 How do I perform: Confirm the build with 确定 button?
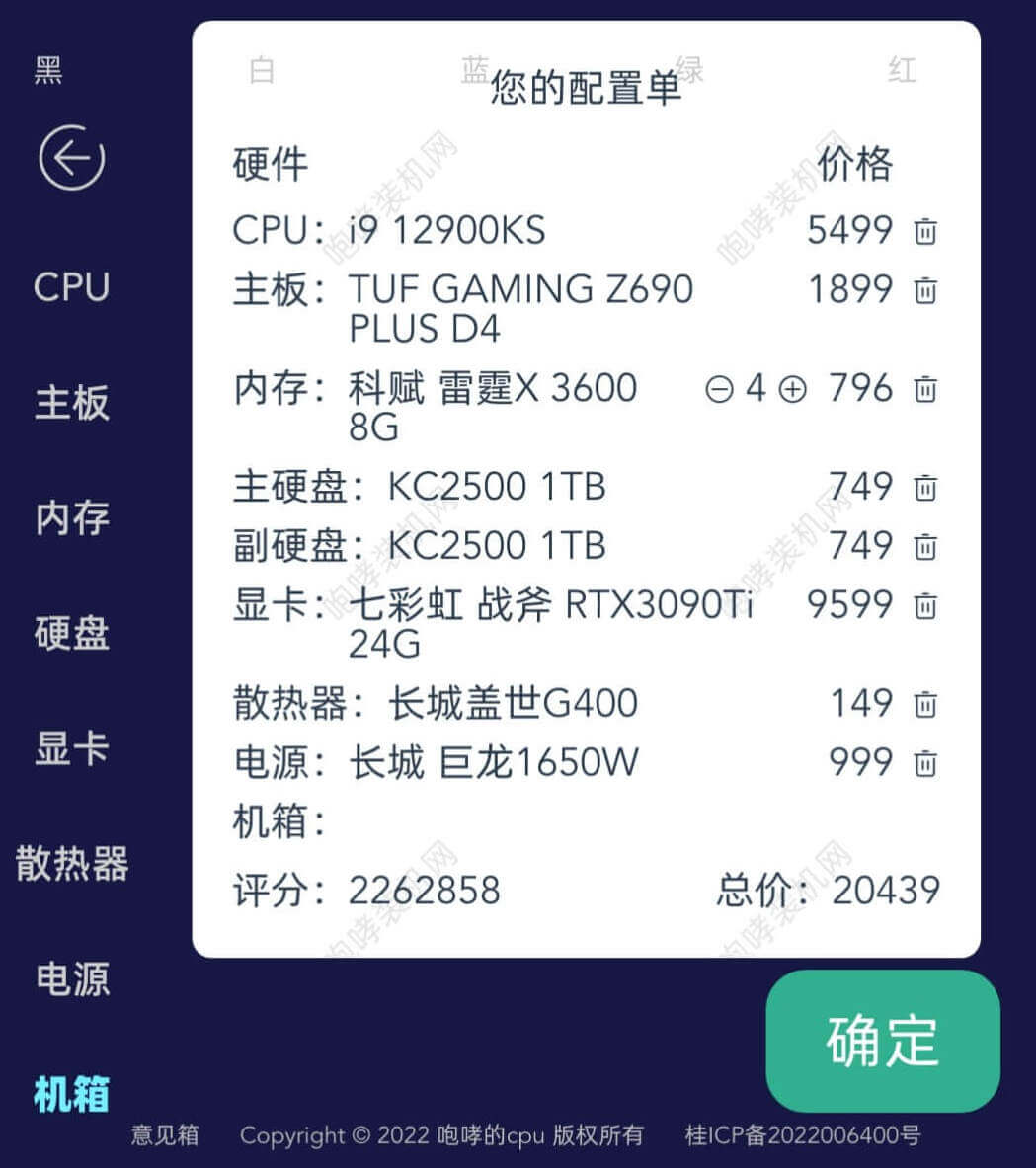coord(882,1040)
